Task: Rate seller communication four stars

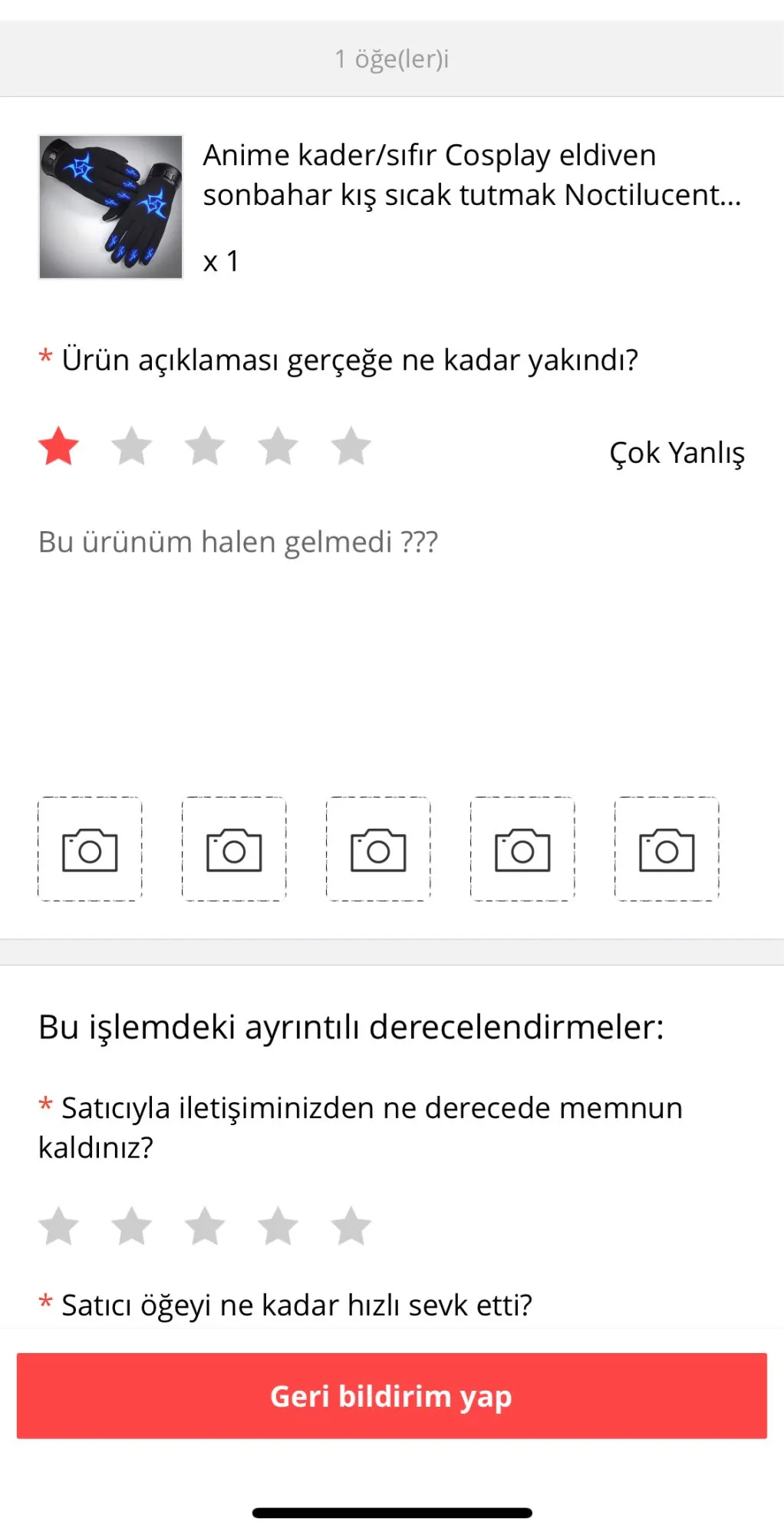Action: click(278, 1226)
